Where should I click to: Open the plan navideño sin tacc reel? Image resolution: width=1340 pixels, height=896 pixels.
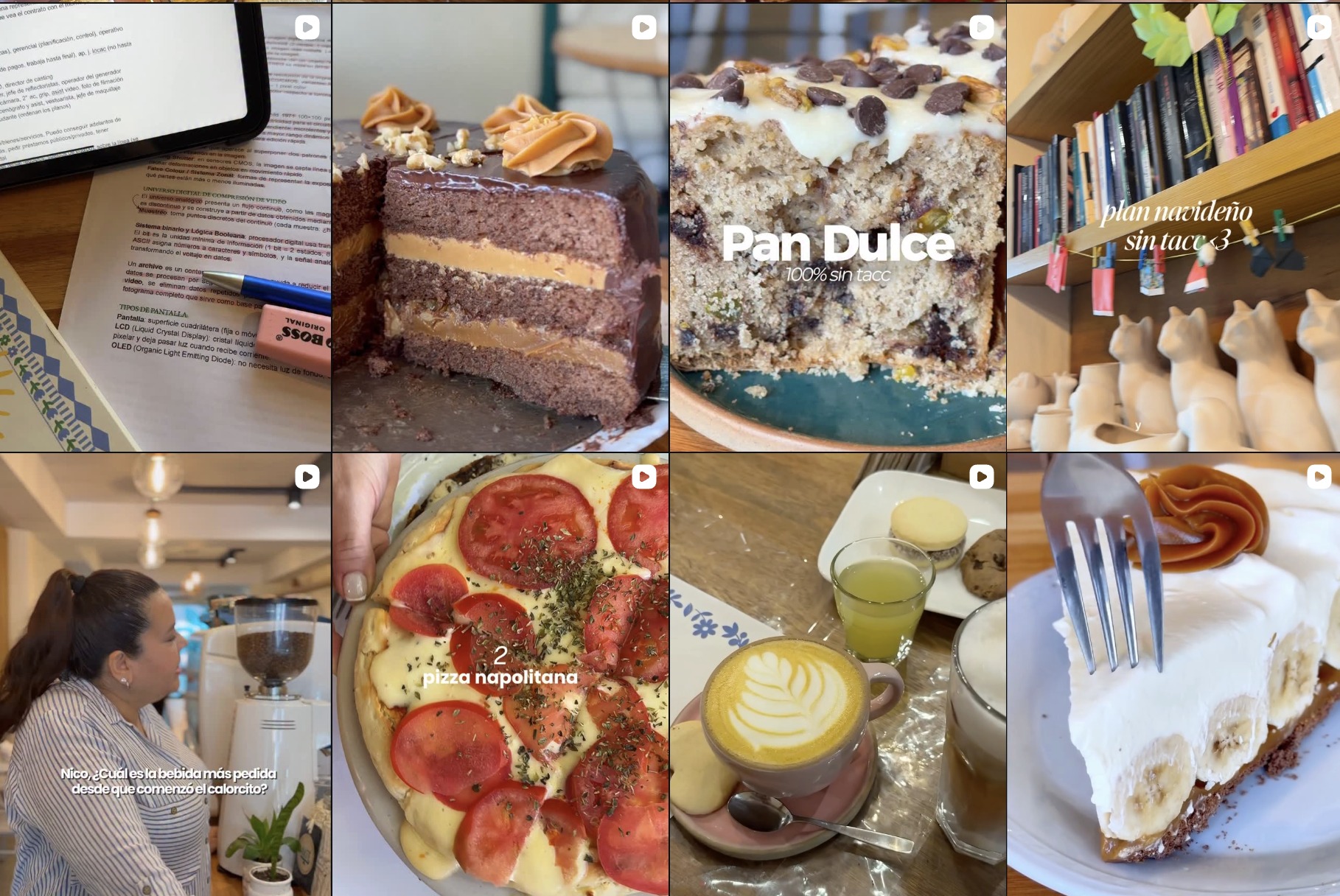tap(1173, 227)
